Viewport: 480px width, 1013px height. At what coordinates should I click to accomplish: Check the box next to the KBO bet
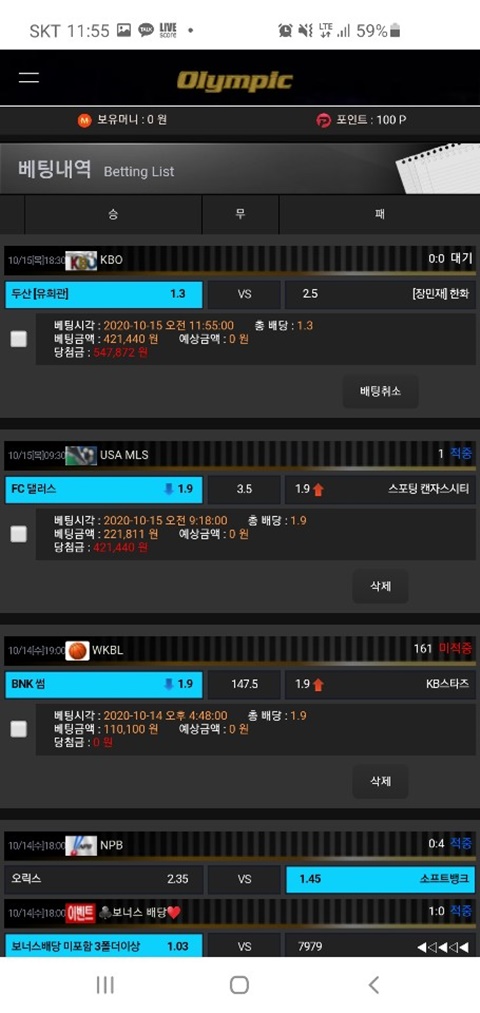click(x=19, y=339)
